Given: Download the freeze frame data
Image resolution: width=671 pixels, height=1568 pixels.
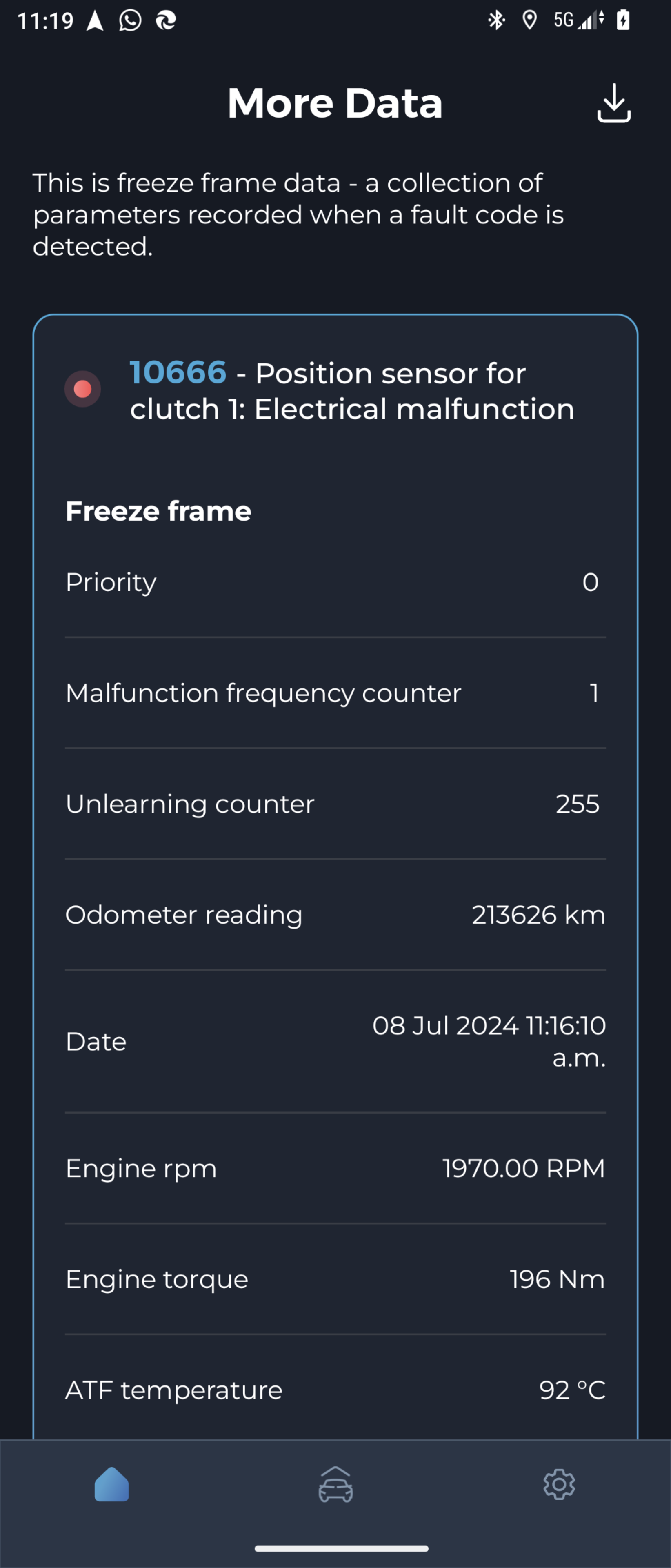Looking at the screenshot, I should (613, 103).
